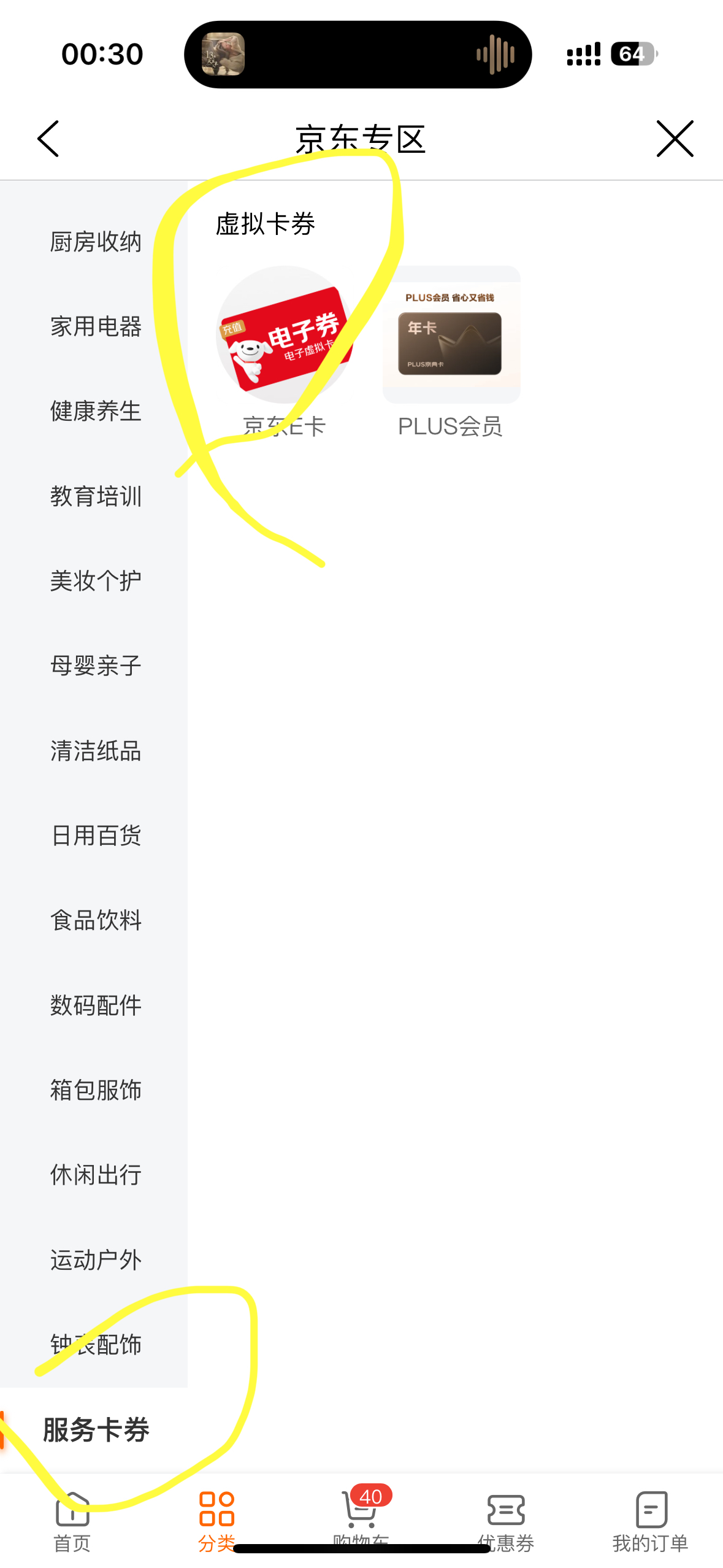723x1568 pixels.
Task: Switch to 健康养生 category
Action: click(96, 411)
